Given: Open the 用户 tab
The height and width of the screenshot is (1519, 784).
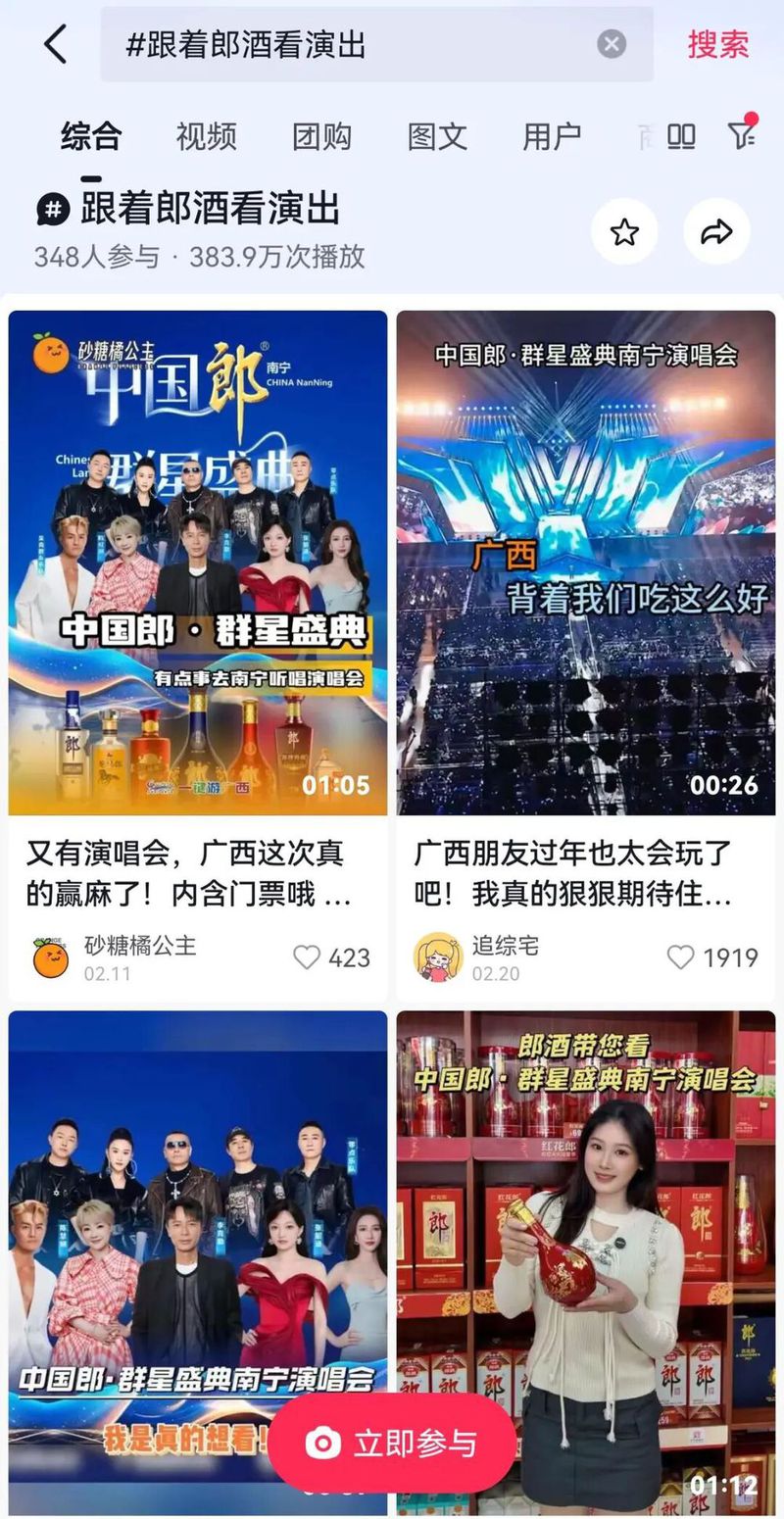Looking at the screenshot, I should click(552, 137).
